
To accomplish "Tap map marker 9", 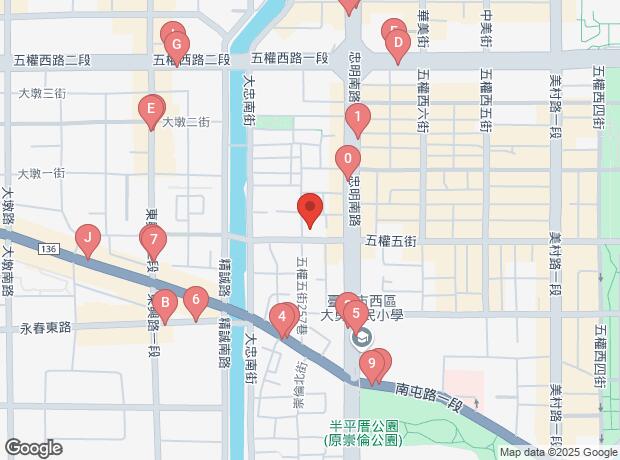I will (372, 364).
